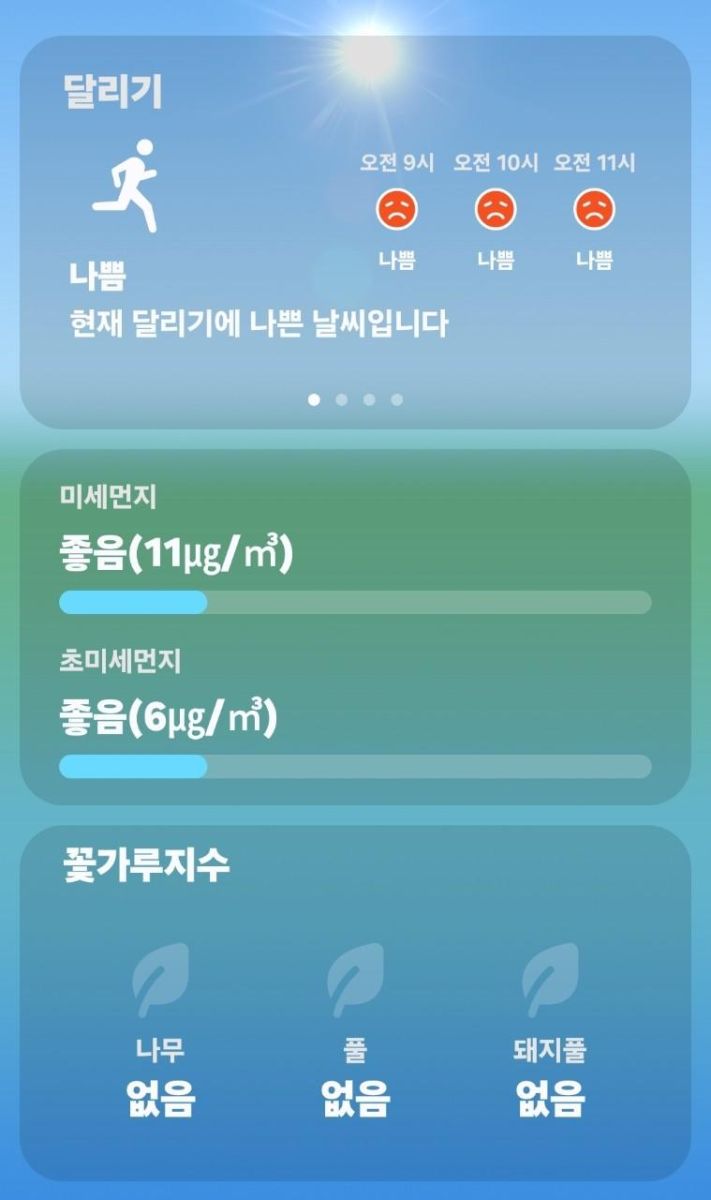The height and width of the screenshot is (1200, 711).
Task: Open the 미세먼지 air quality card
Action: [x=355, y=627]
